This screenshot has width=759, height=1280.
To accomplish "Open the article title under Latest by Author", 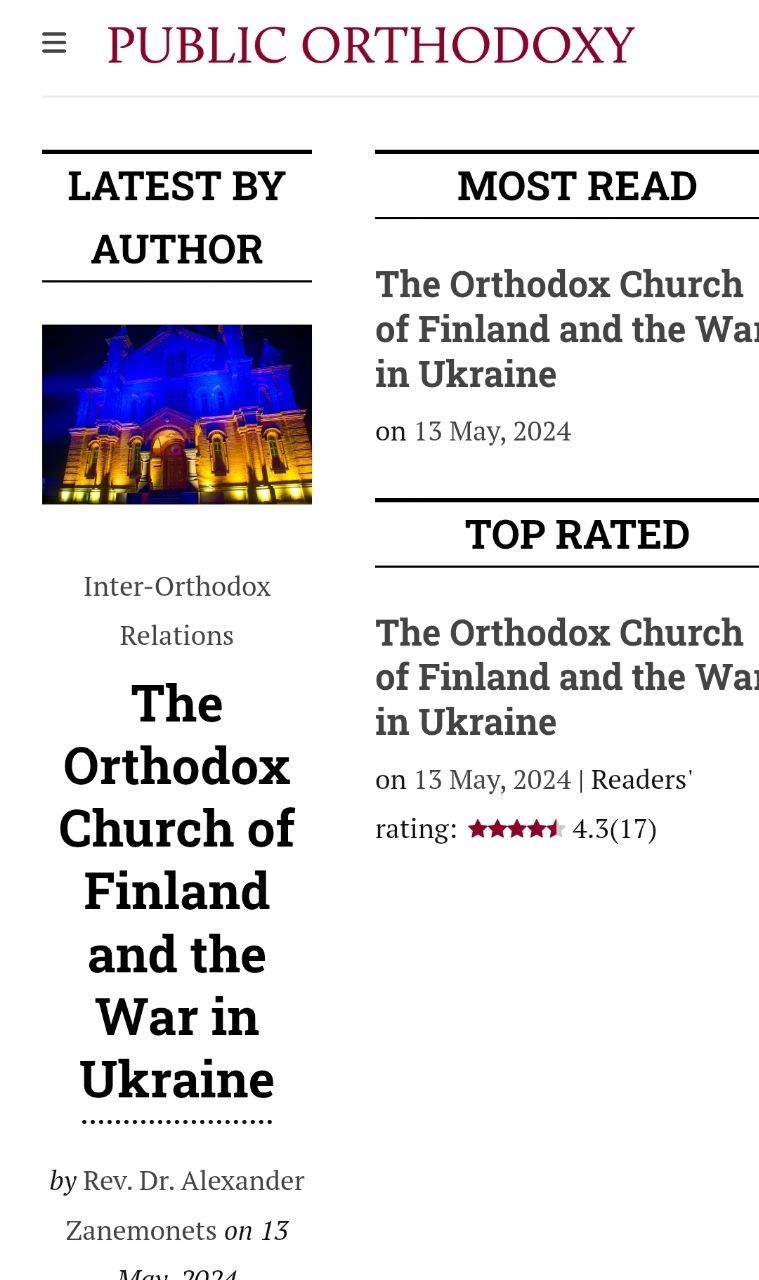I will point(177,891).
